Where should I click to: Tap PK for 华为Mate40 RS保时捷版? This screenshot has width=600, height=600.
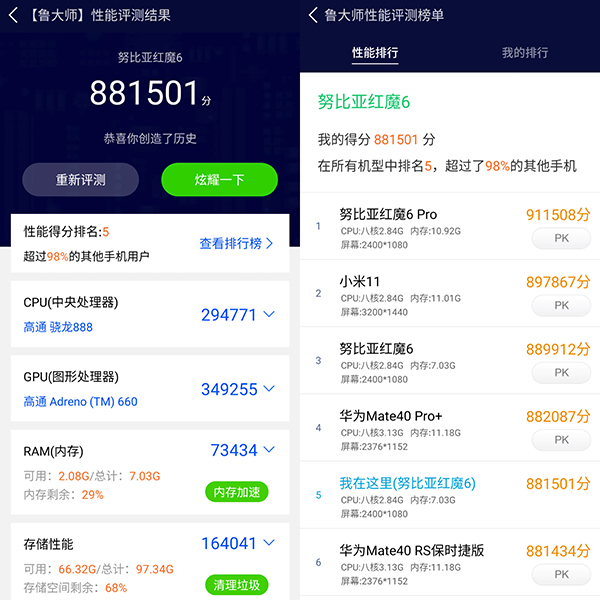[561, 574]
